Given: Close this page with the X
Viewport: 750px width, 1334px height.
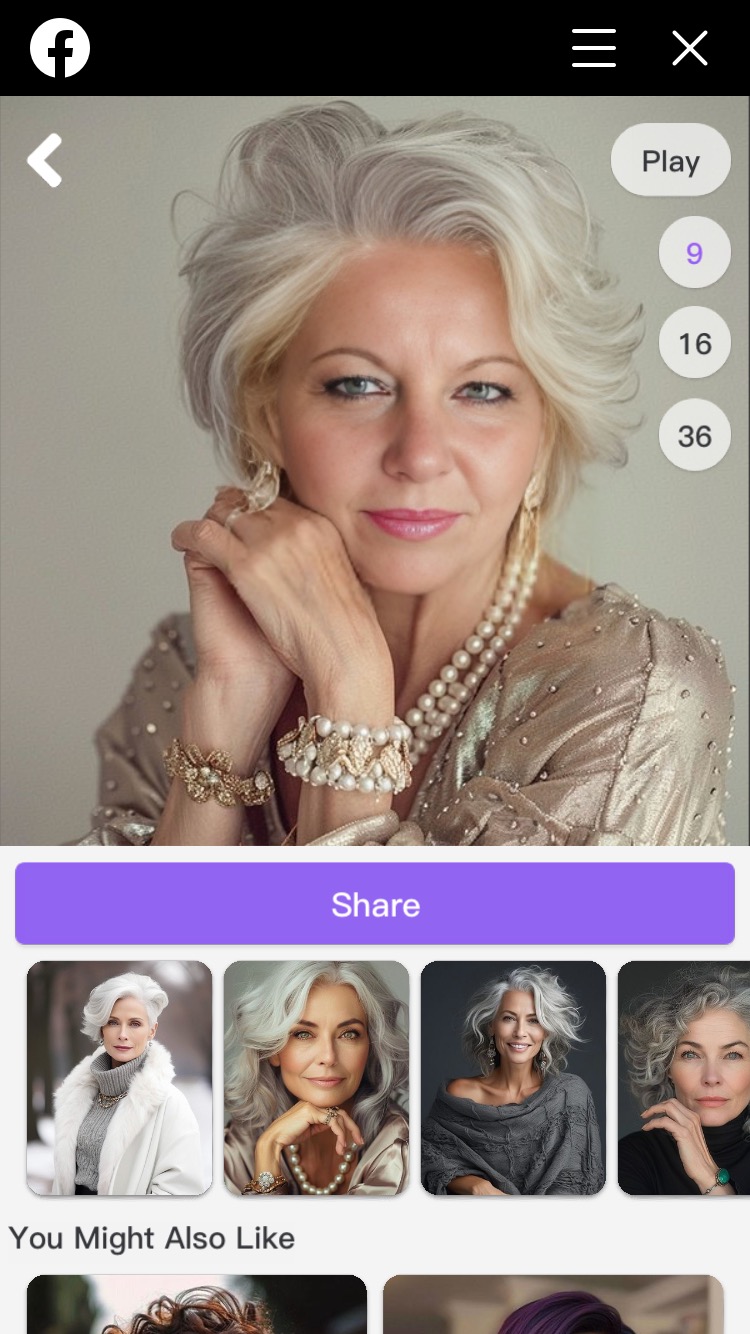Looking at the screenshot, I should pos(690,48).
